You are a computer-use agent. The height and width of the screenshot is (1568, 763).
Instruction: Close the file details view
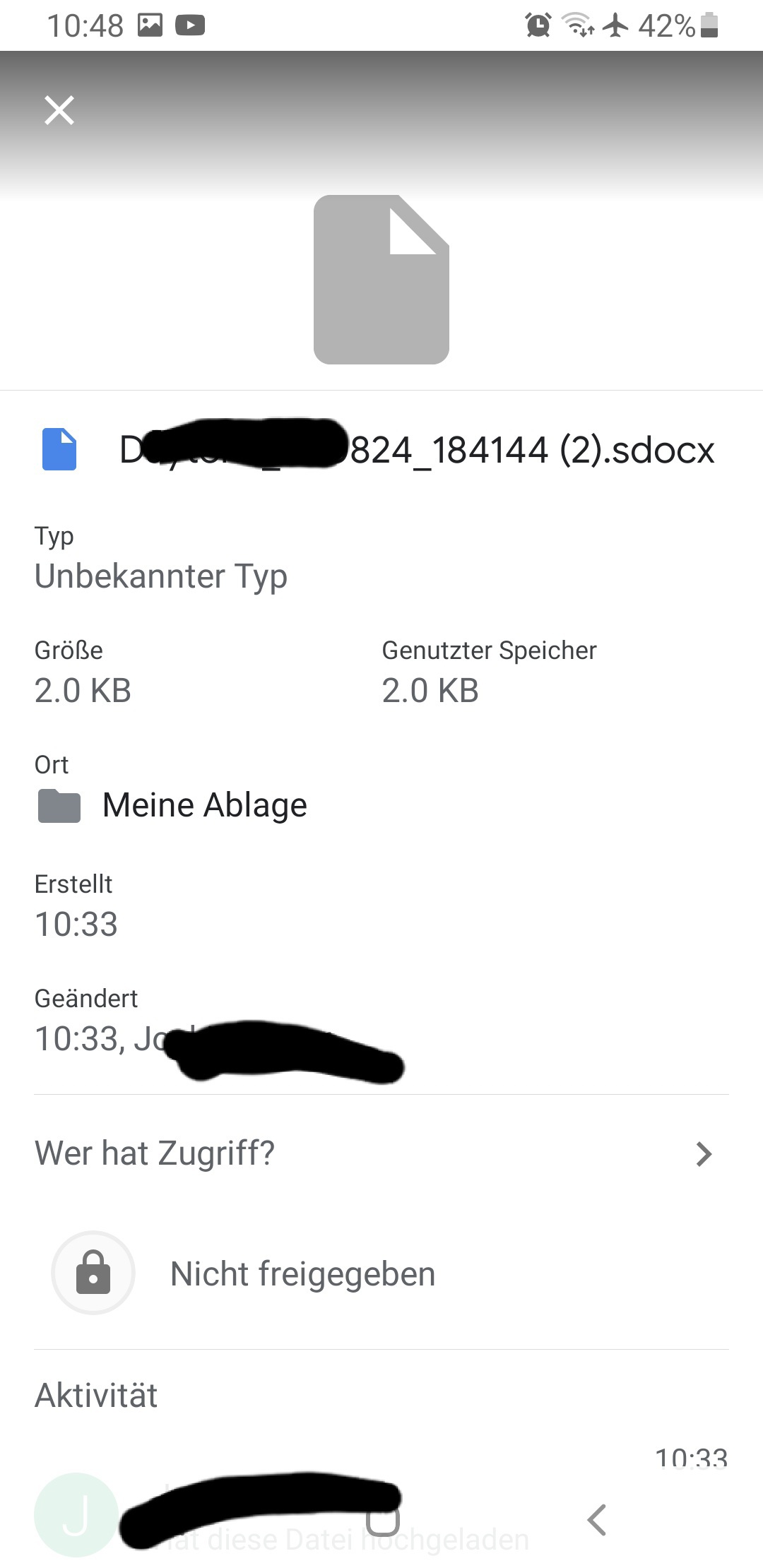pos(59,111)
